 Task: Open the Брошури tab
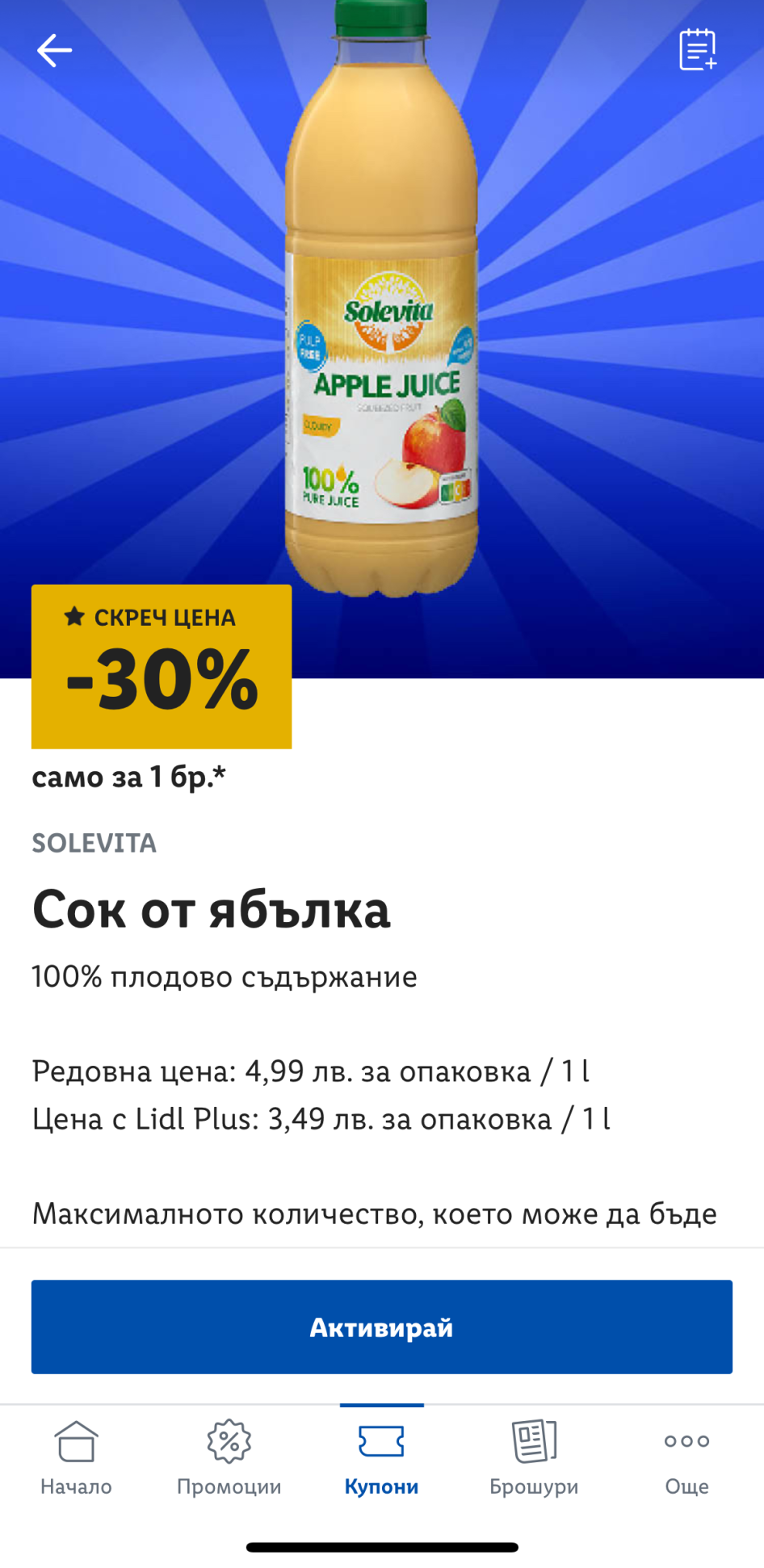point(535,1458)
